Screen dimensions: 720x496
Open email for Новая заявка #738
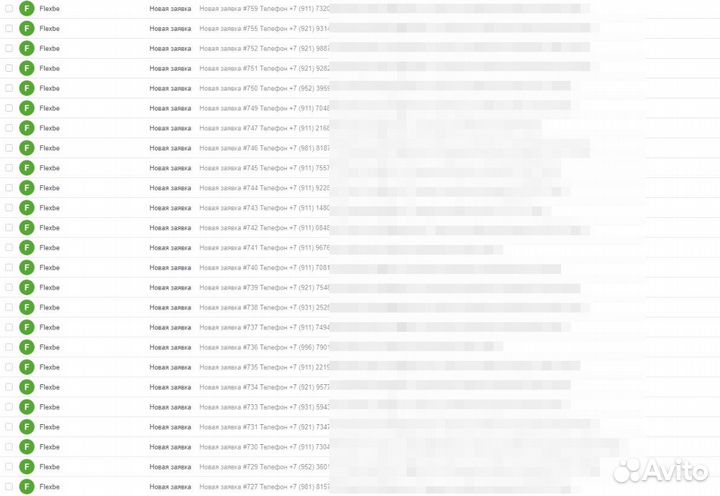[x=264, y=307]
